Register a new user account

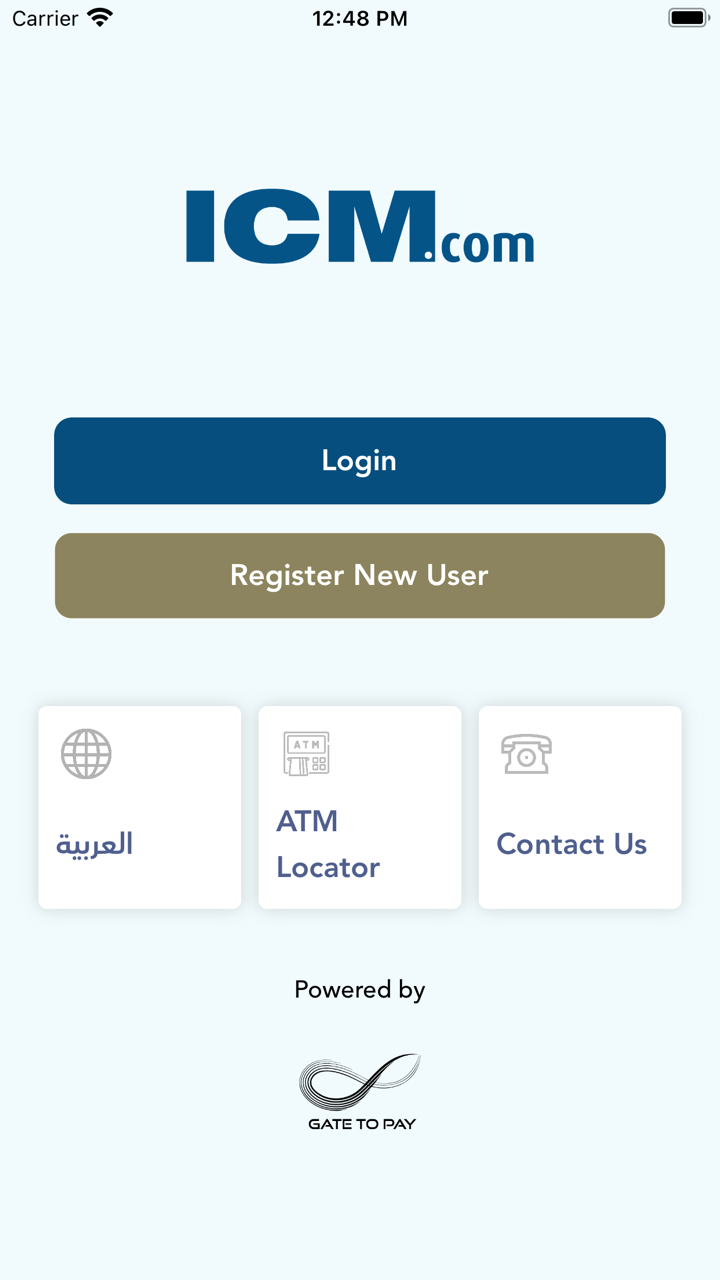tap(360, 576)
